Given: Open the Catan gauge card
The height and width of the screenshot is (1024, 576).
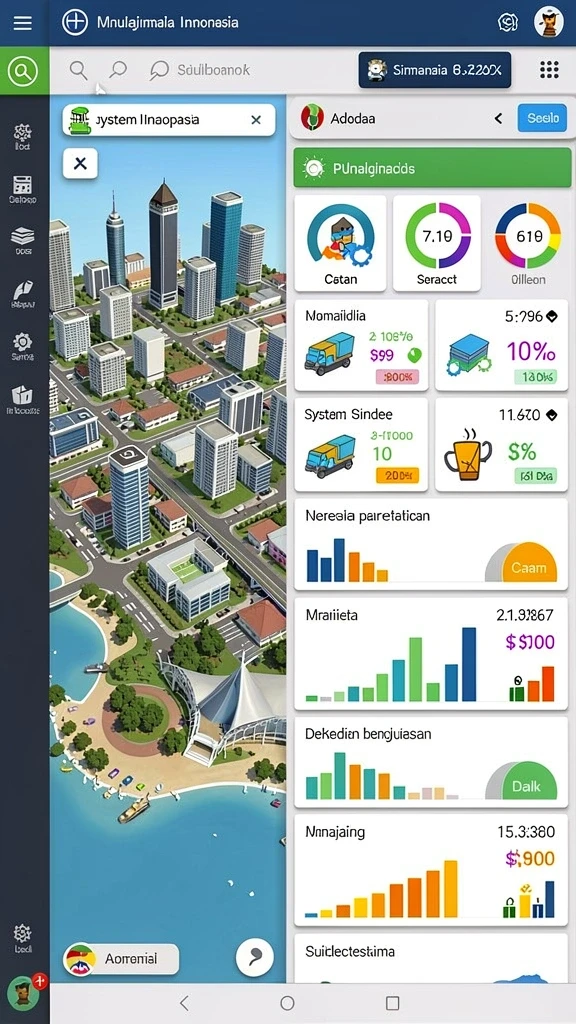Looking at the screenshot, I should click(340, 243).
